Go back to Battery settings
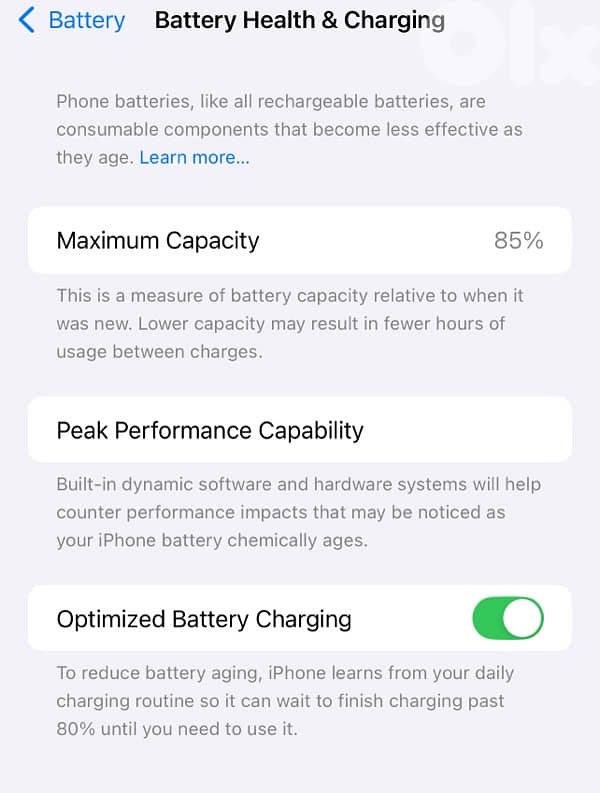The height and width of the screenshot is (793, 600). point(72,20)
